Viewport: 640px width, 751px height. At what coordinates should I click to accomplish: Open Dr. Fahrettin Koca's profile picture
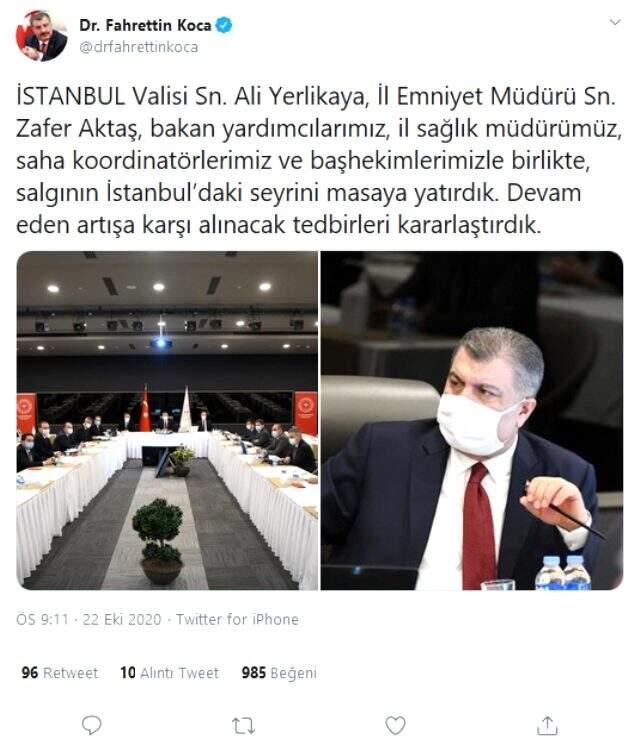coord(41,36)
